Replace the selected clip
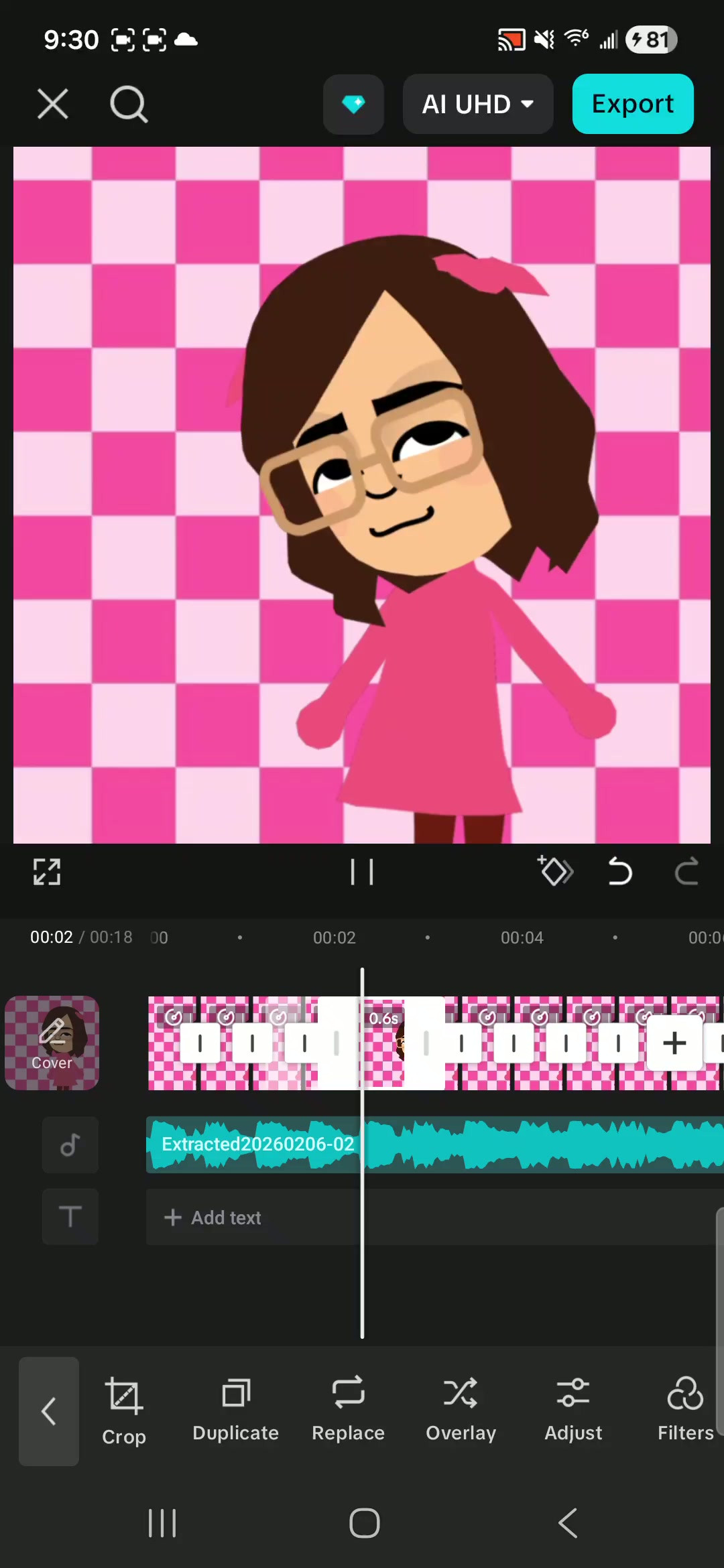The image size is (724, 1568). (348, 1411)
